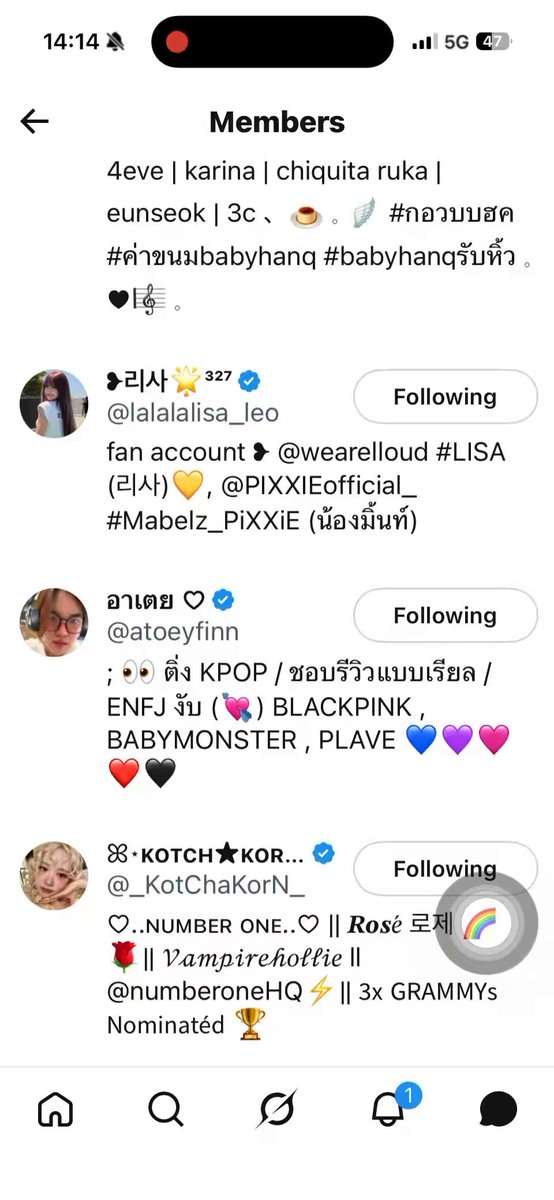Open the avatar of @atoeyfinn
This screenshot has height=1200, width=554.
[54, 623]
